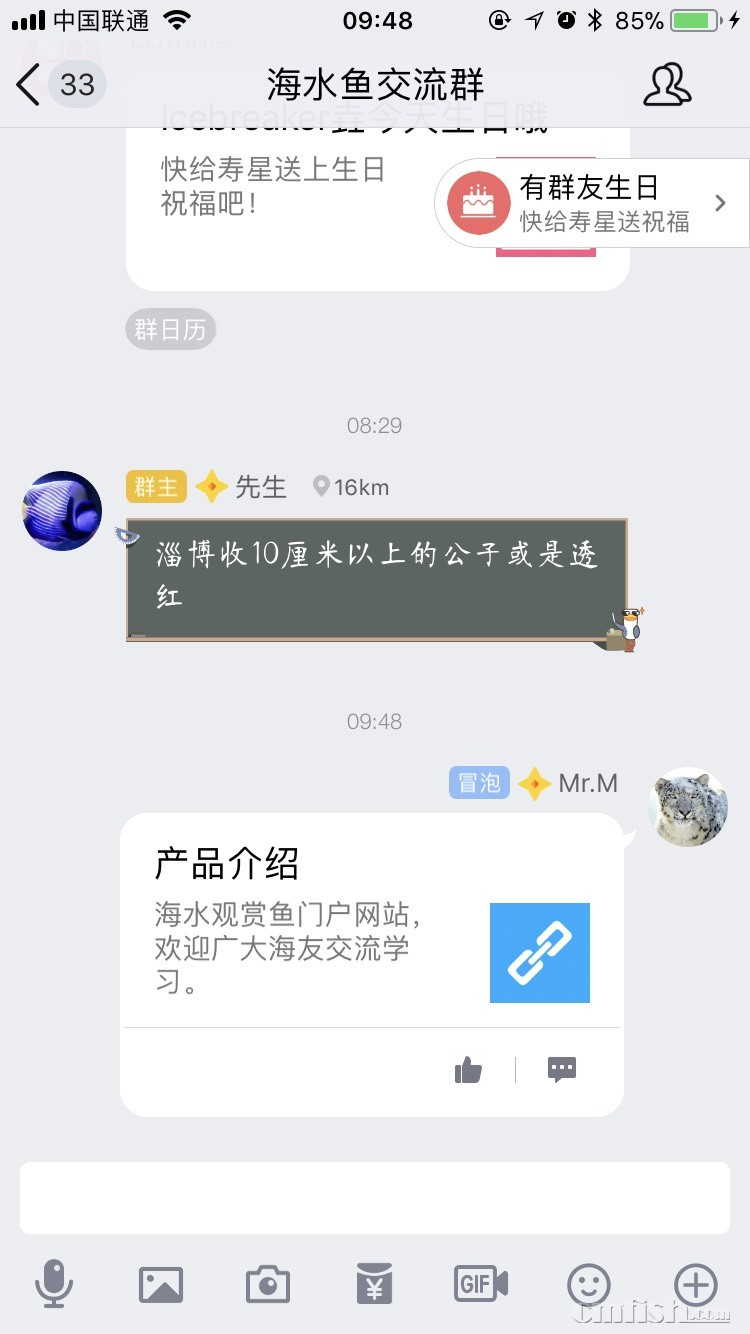Go back to the message list

[x=30, y=85]
